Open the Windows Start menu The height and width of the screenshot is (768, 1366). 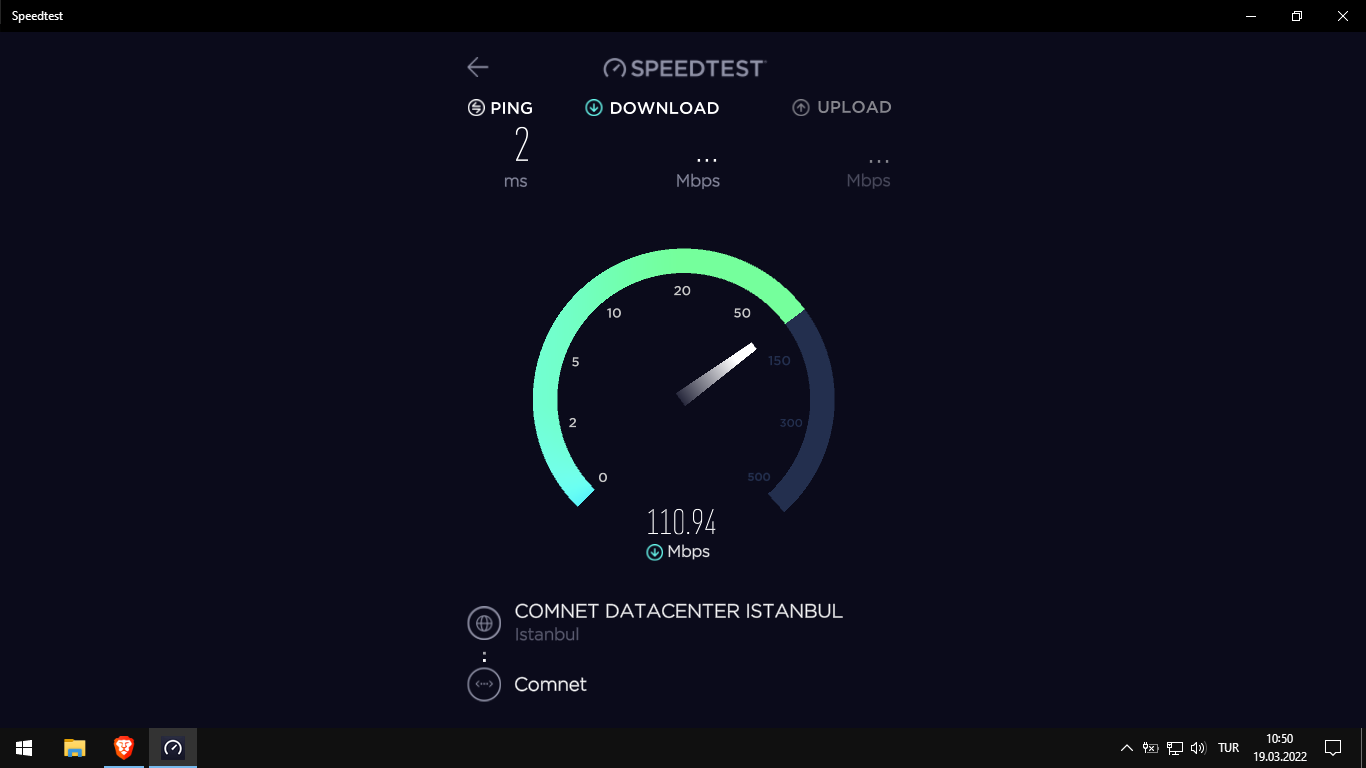click(24, 748)
